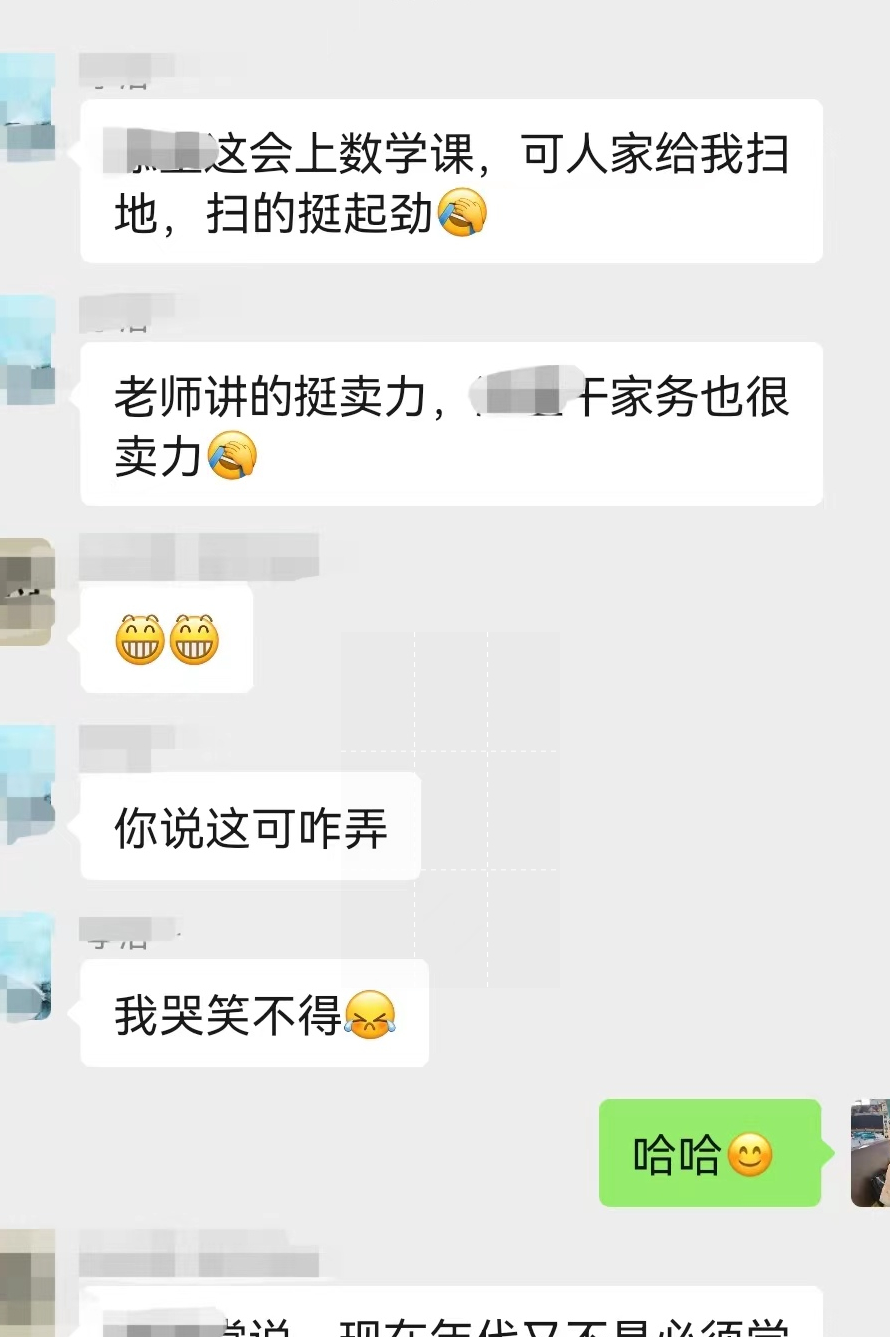This screenshot has height=1337, width=890.
Task: Open sender avatar beside "老师讲的挺卖力" message
Action: (25, 350)
